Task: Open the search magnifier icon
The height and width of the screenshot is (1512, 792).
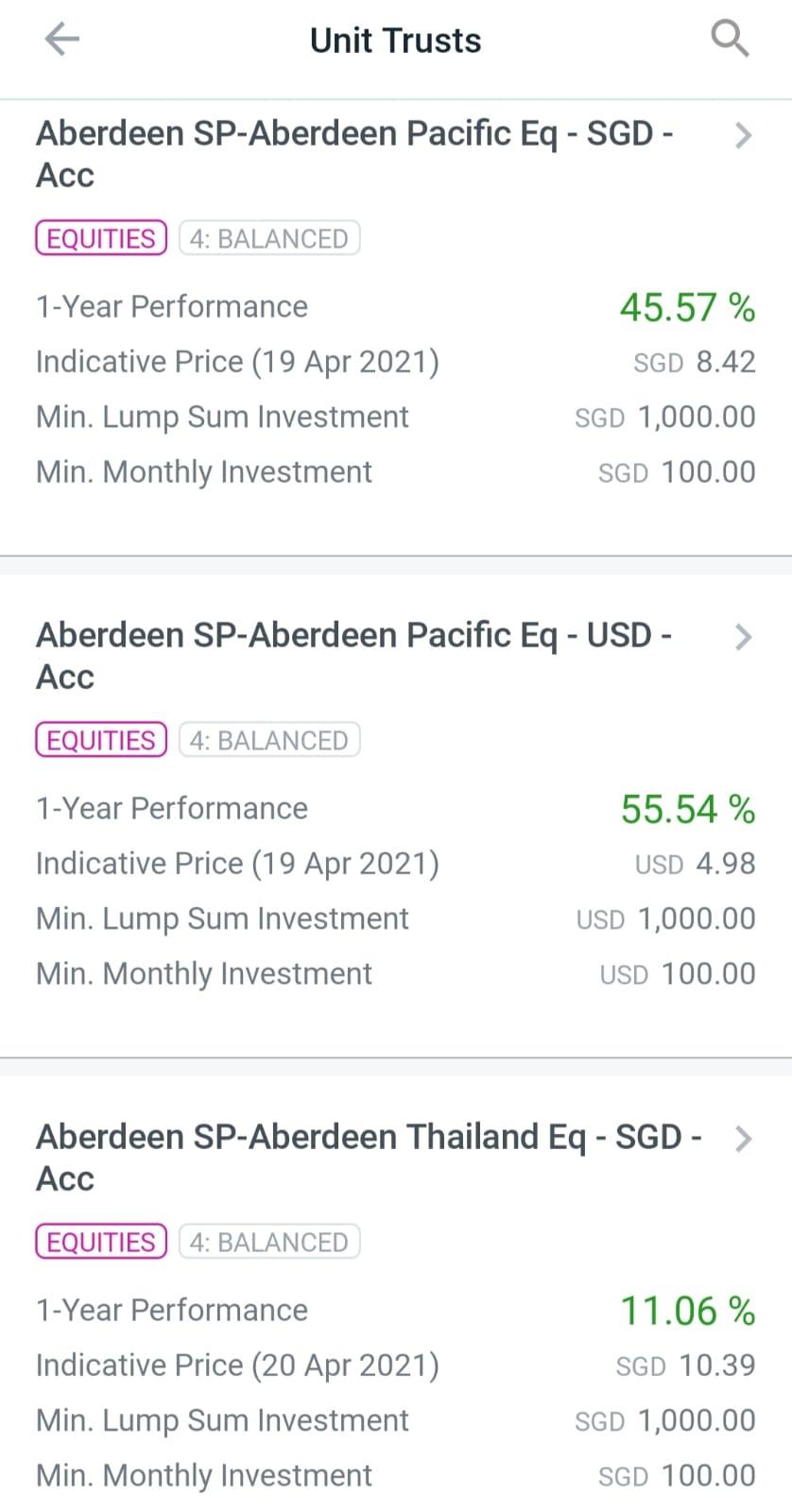Action: [x=729, y=40]
